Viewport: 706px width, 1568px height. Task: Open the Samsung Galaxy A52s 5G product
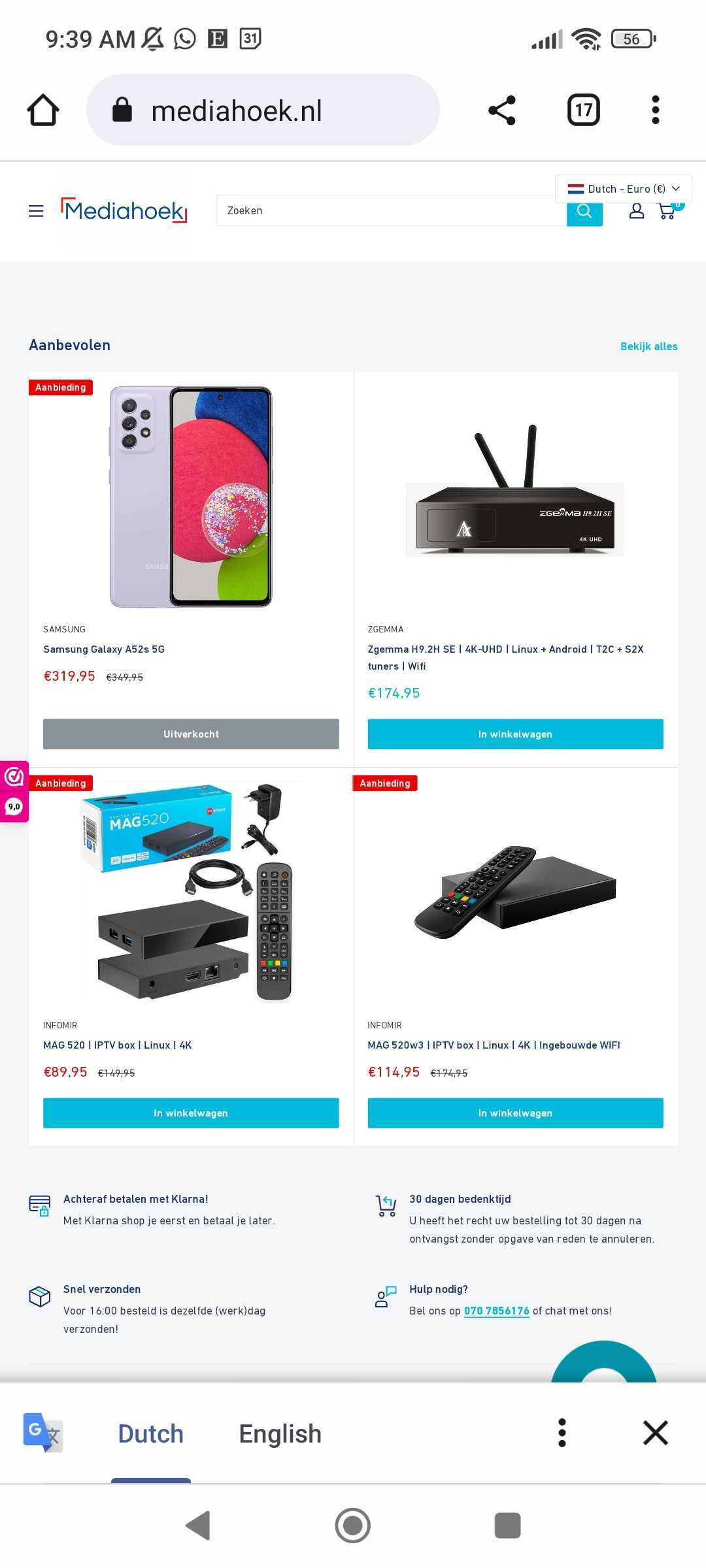pos(104,649)
